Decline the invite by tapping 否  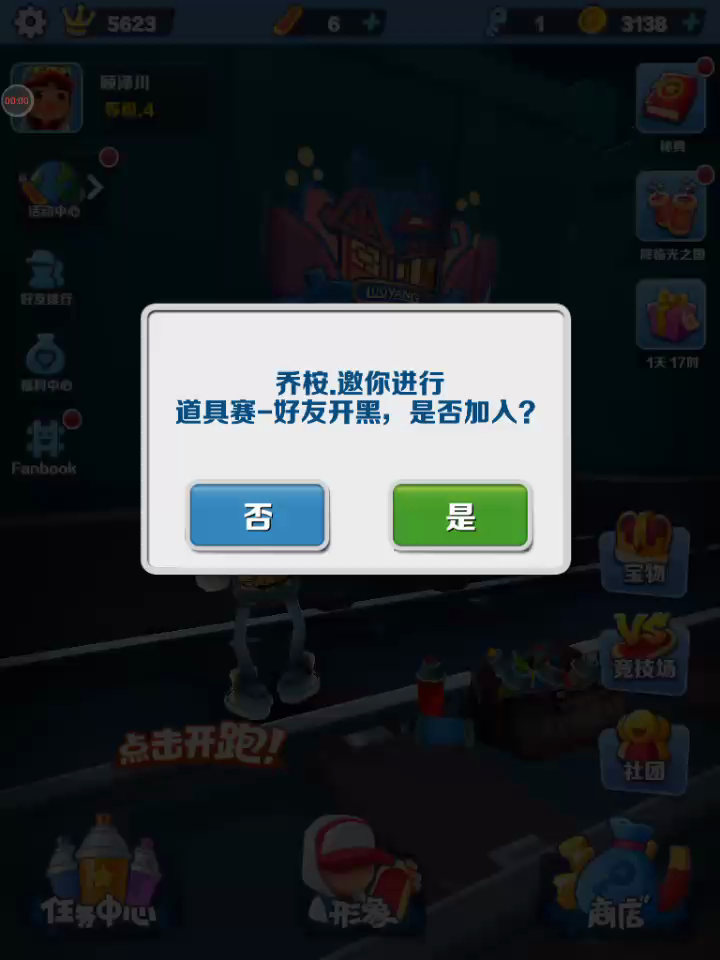[258, 516]
